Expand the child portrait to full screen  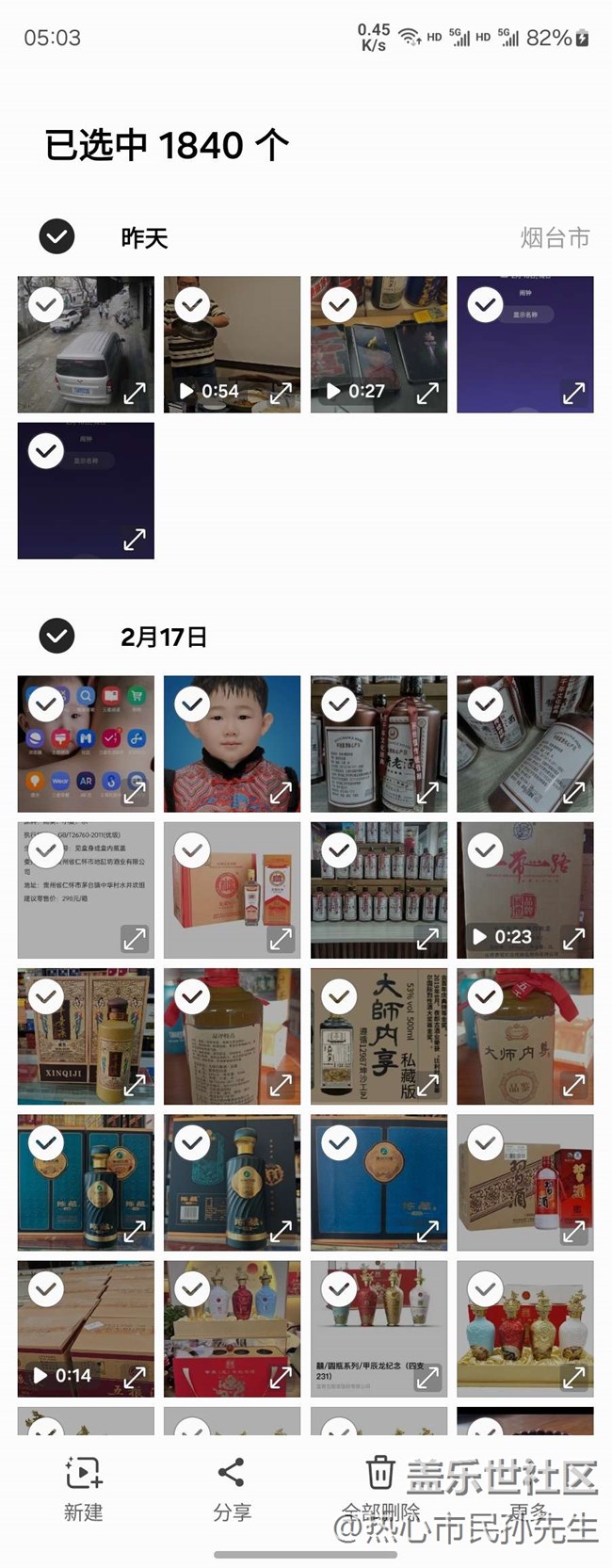click(x=282, y=792)
